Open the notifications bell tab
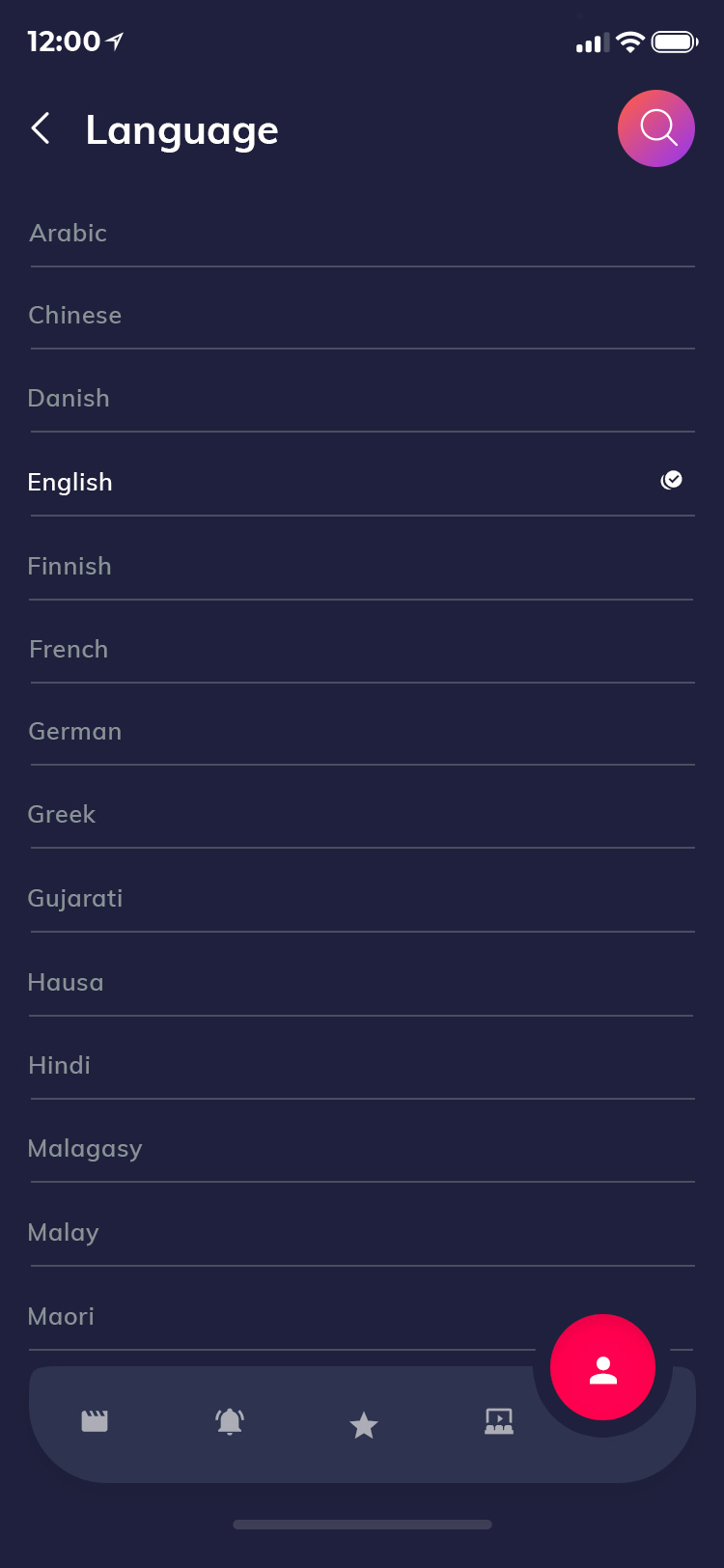 pyautogui.click(x=230, y=1421)
